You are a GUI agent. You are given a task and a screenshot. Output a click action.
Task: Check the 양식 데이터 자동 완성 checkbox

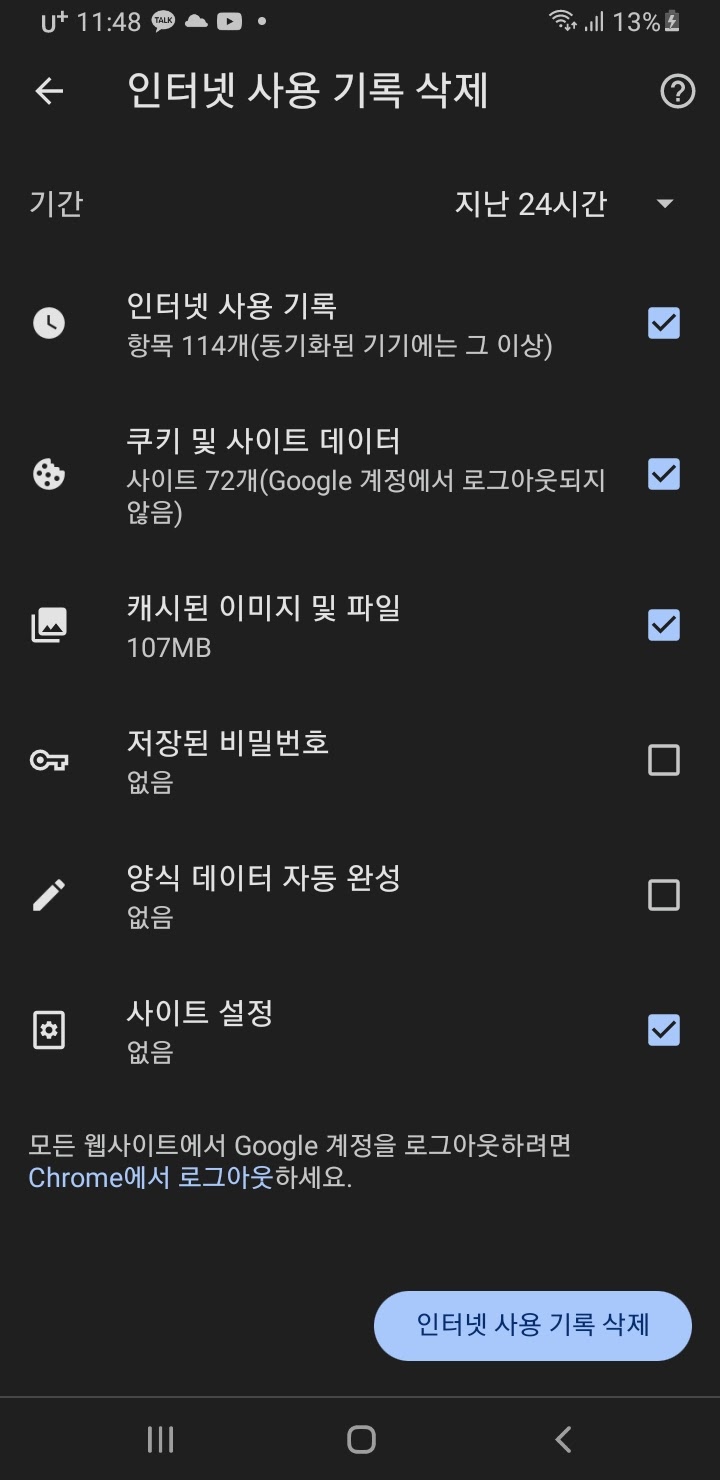pos(663,894)
